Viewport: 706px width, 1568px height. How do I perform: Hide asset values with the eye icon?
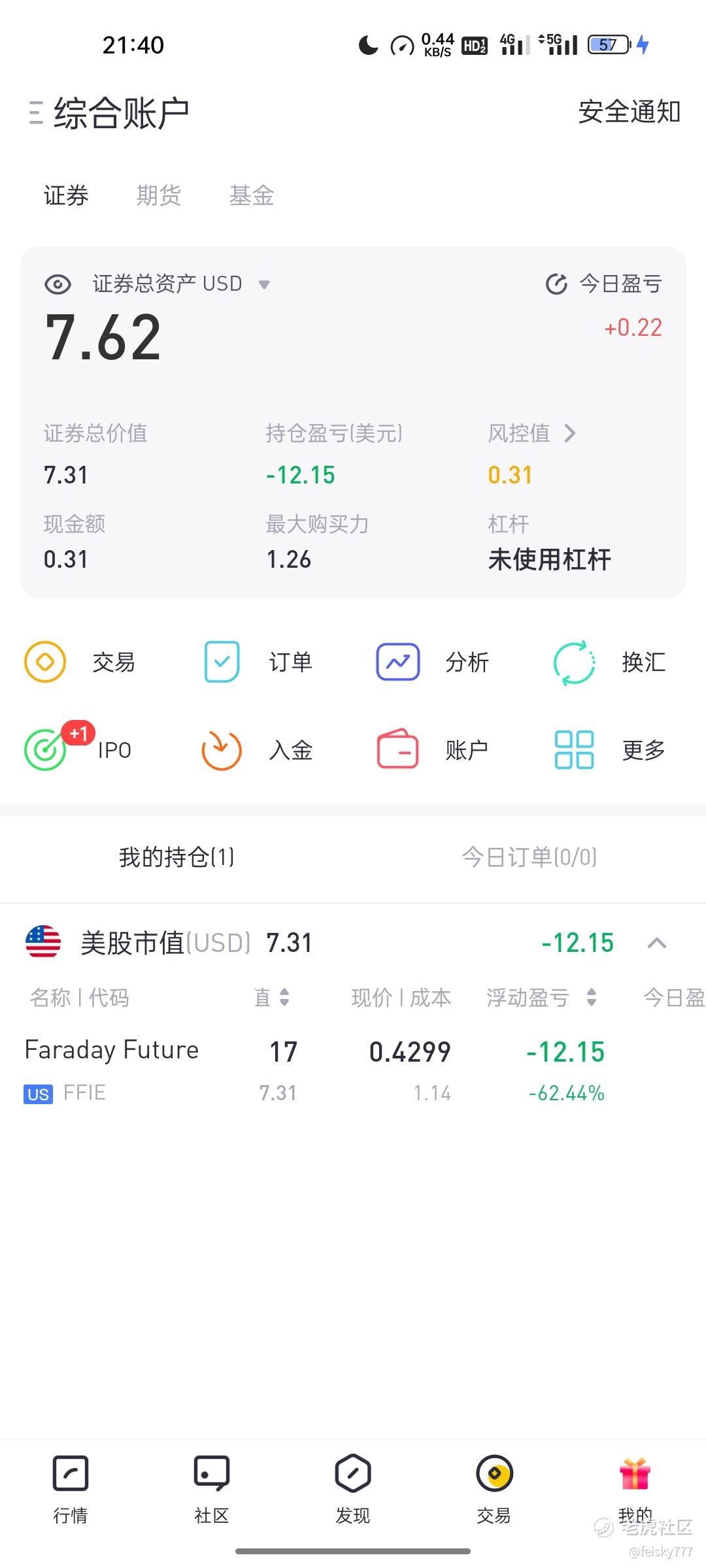58,284
